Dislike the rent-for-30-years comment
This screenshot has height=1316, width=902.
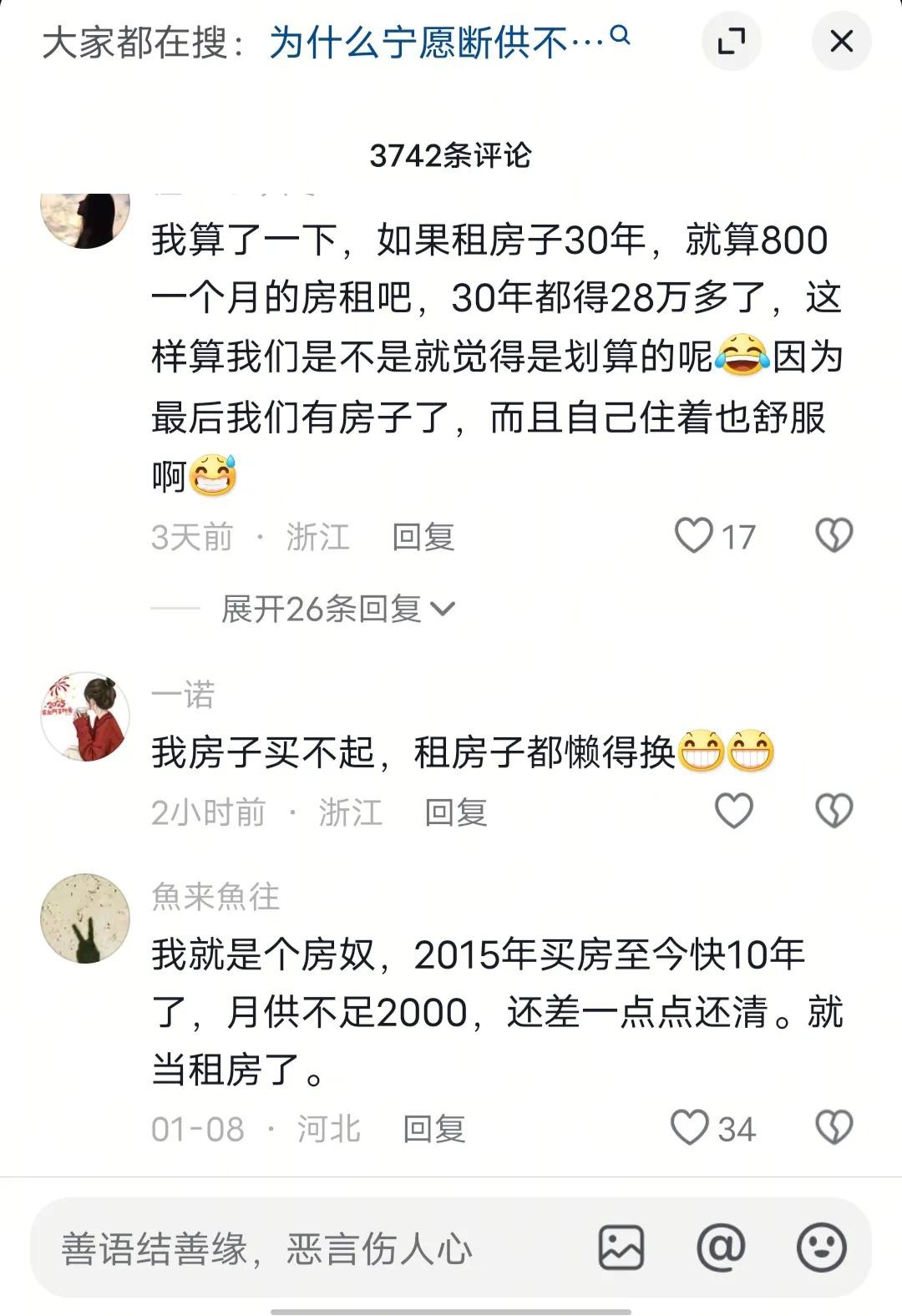[x=834, y=536]
